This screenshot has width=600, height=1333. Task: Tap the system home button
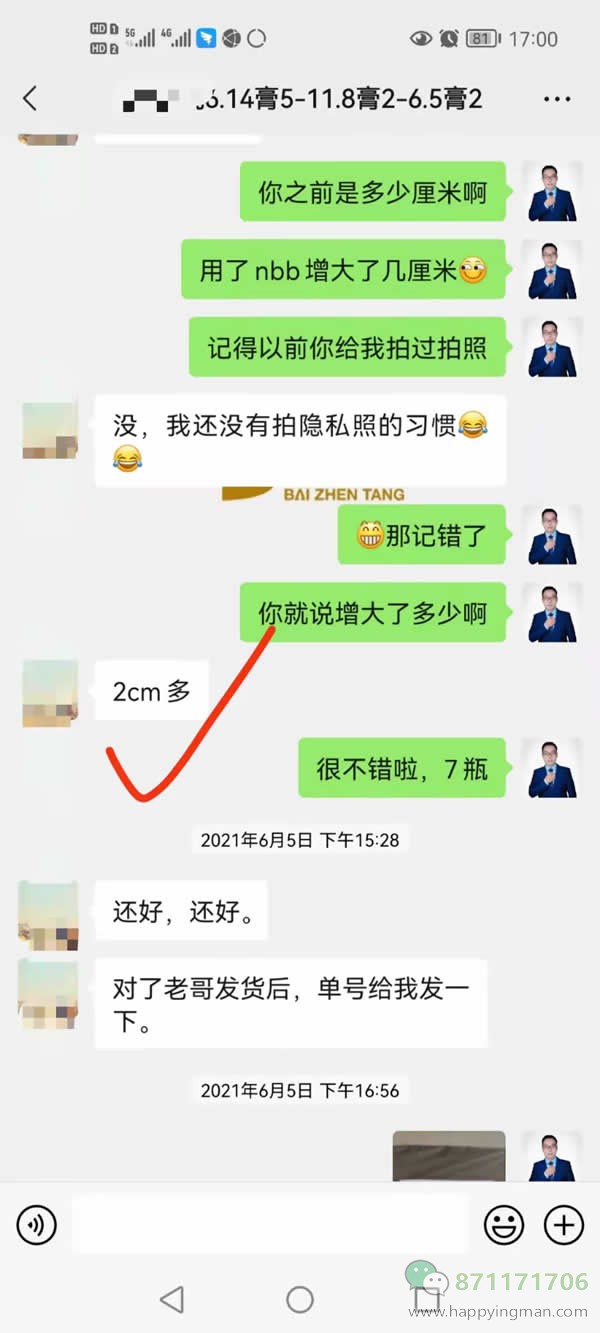pyautogui.click(x=300, y=1299)
